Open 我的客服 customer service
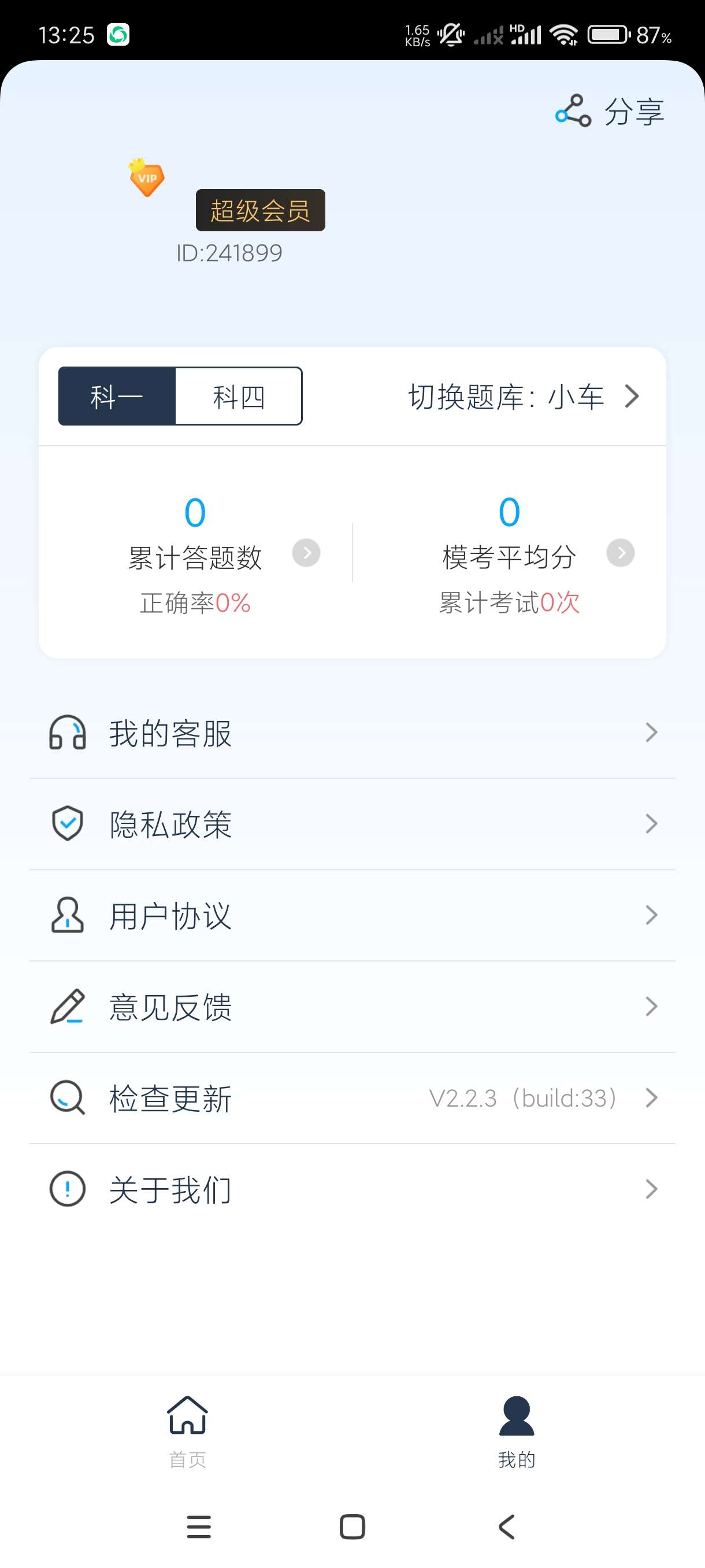705x1568 pixels. pyautogui.click(x=352, y=733)
